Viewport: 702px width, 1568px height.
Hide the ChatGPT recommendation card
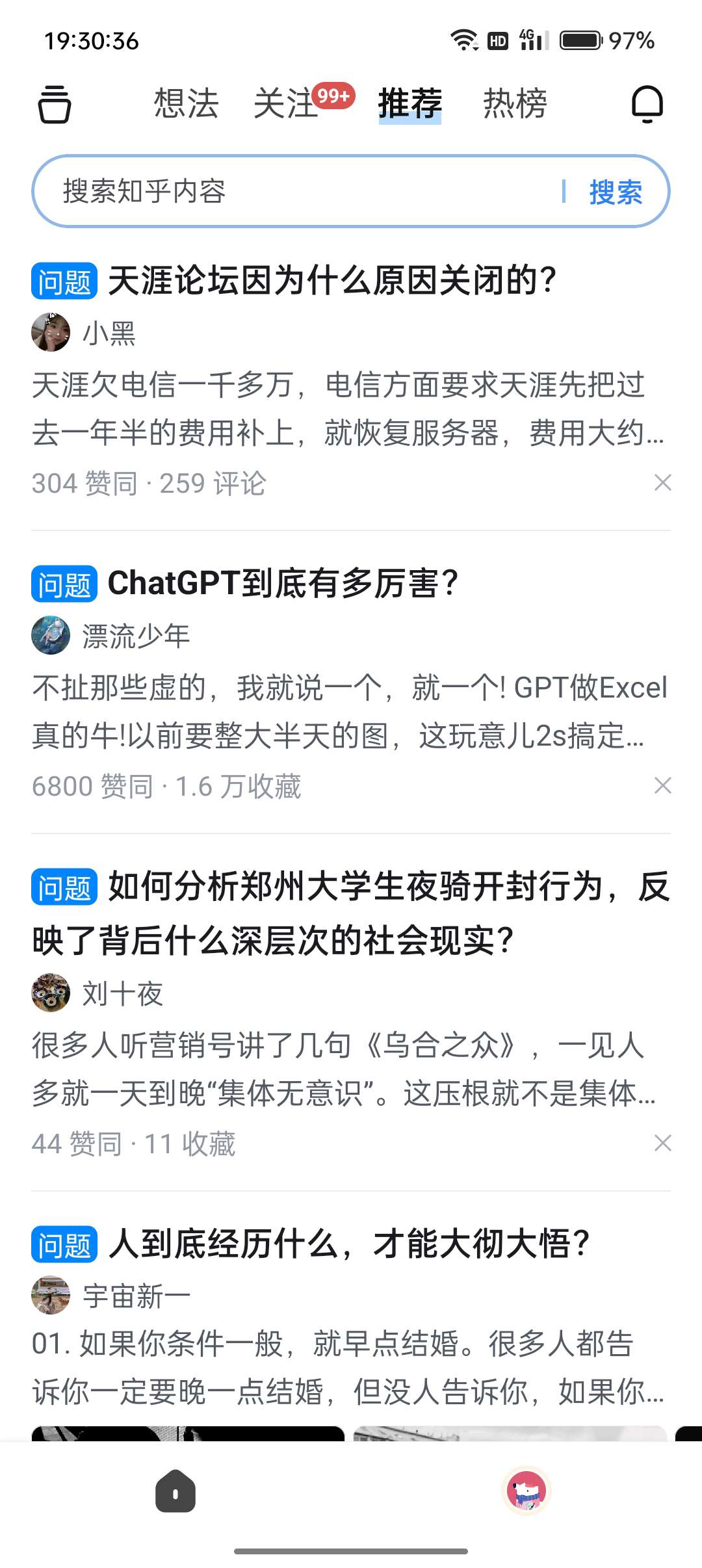(x=662, y=786)
